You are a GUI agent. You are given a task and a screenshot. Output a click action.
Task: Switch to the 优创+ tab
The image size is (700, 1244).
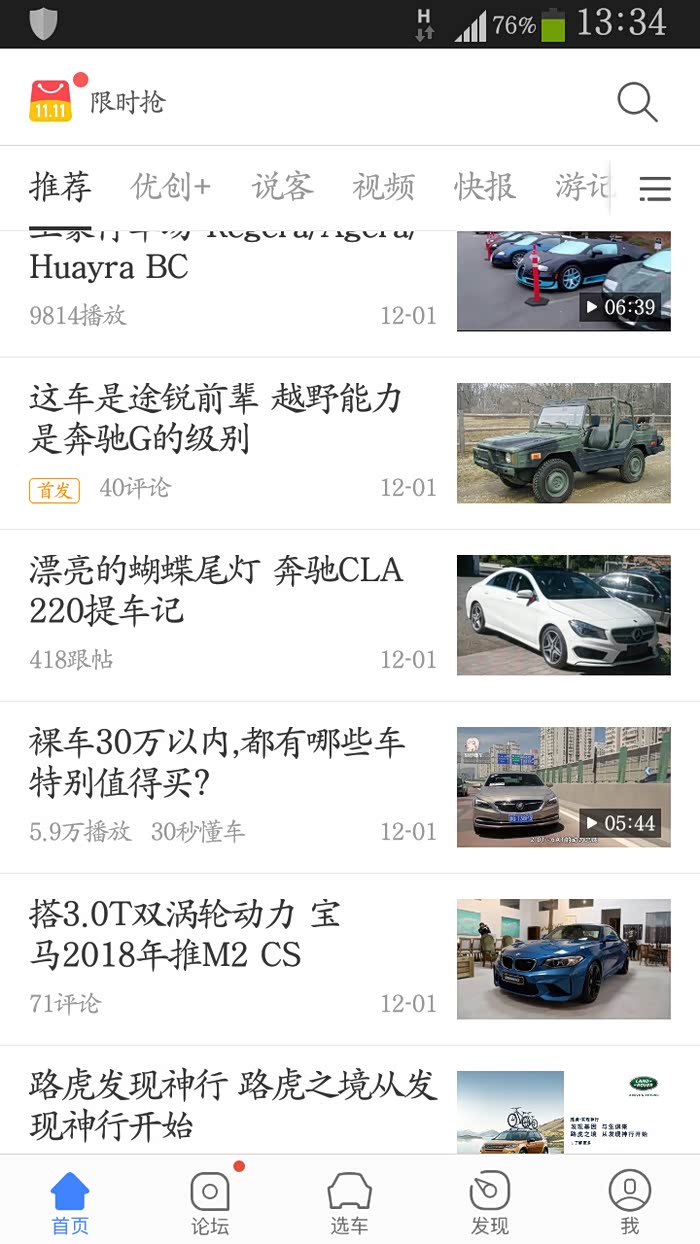171,187
